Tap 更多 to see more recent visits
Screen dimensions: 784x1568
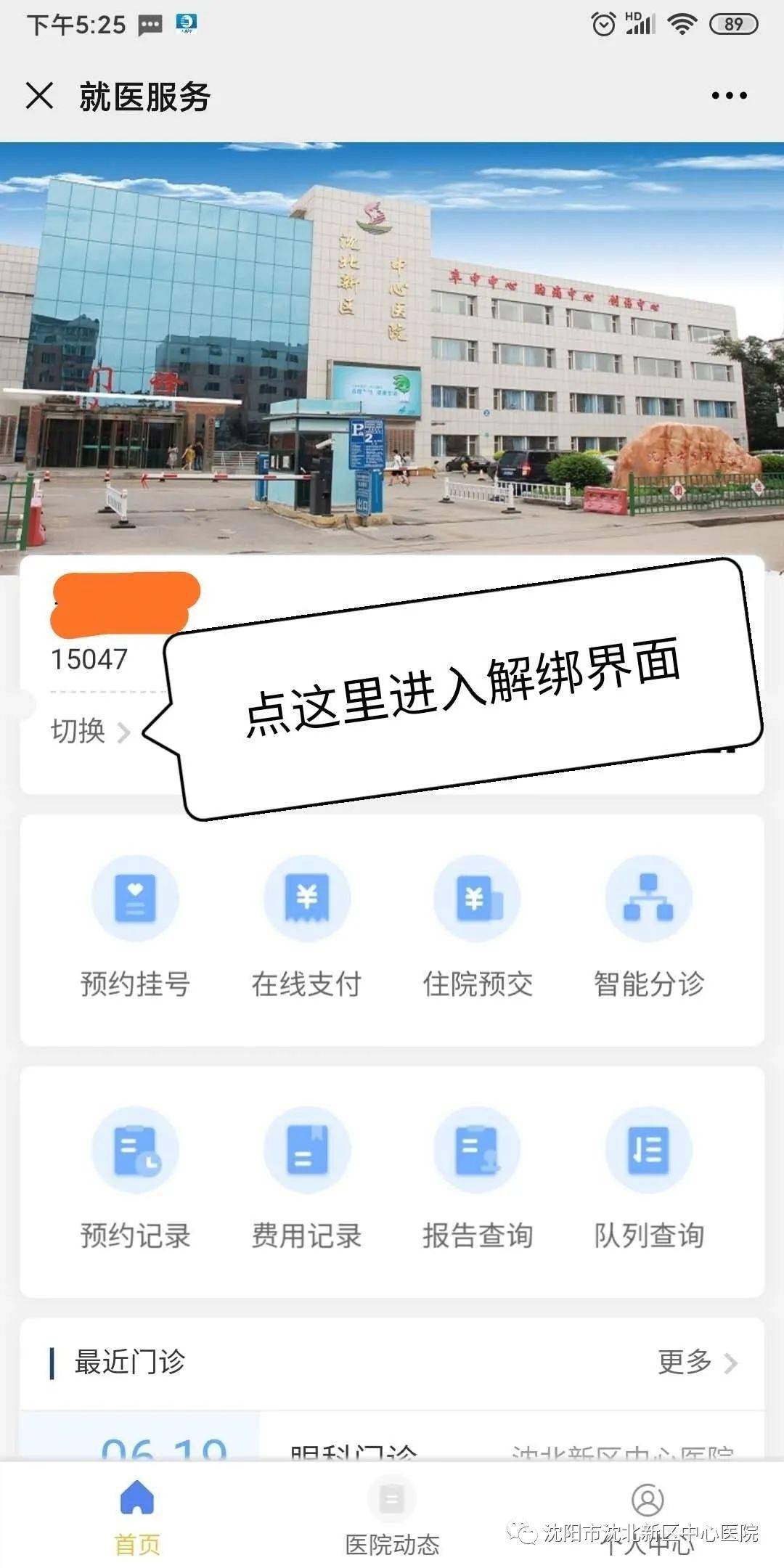697,1363
